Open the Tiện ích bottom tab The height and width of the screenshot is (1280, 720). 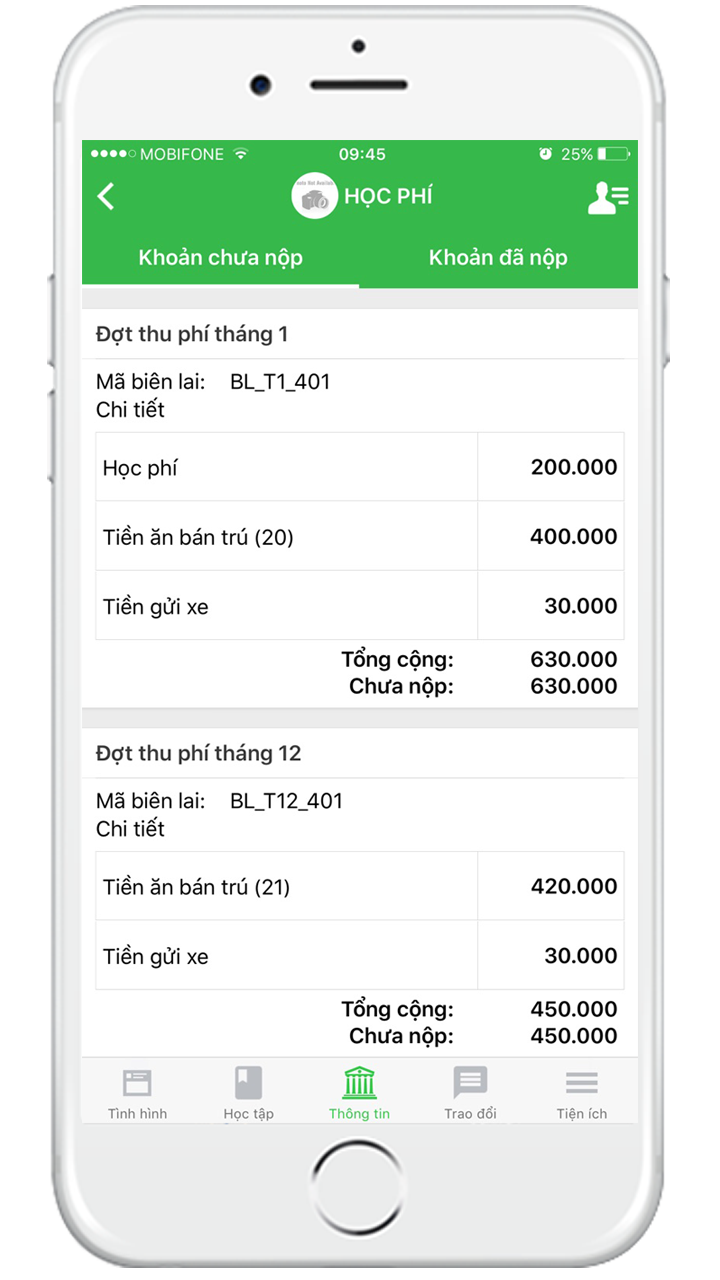tap(582, 1093)
